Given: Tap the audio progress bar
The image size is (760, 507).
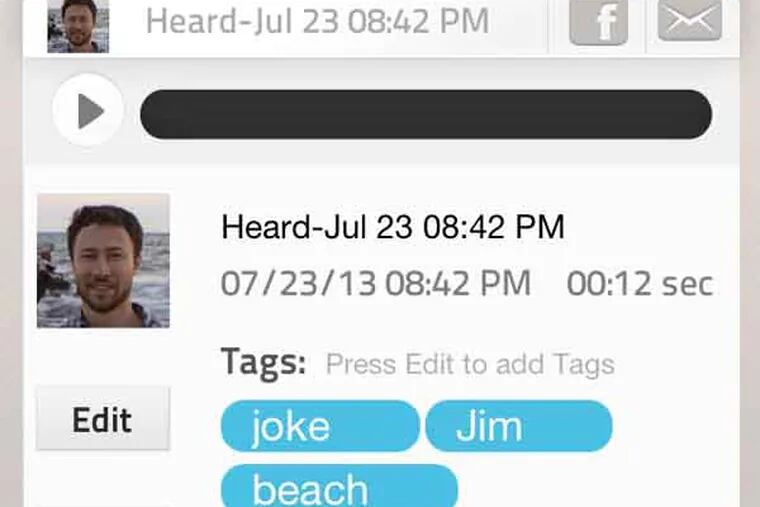Looking at the screenshot, I should click(425, 114).
